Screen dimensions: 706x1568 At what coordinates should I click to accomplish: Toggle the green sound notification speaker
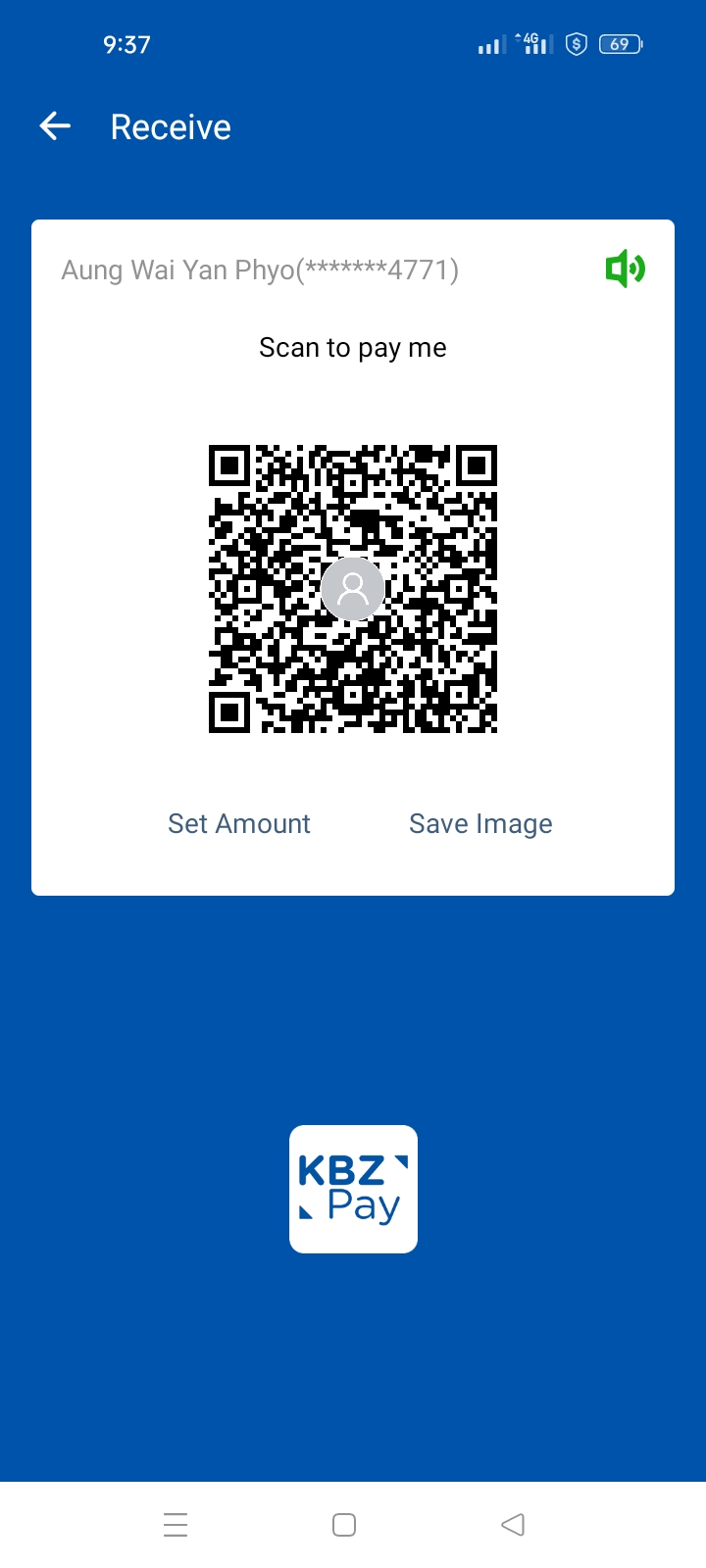click(625, 269)
